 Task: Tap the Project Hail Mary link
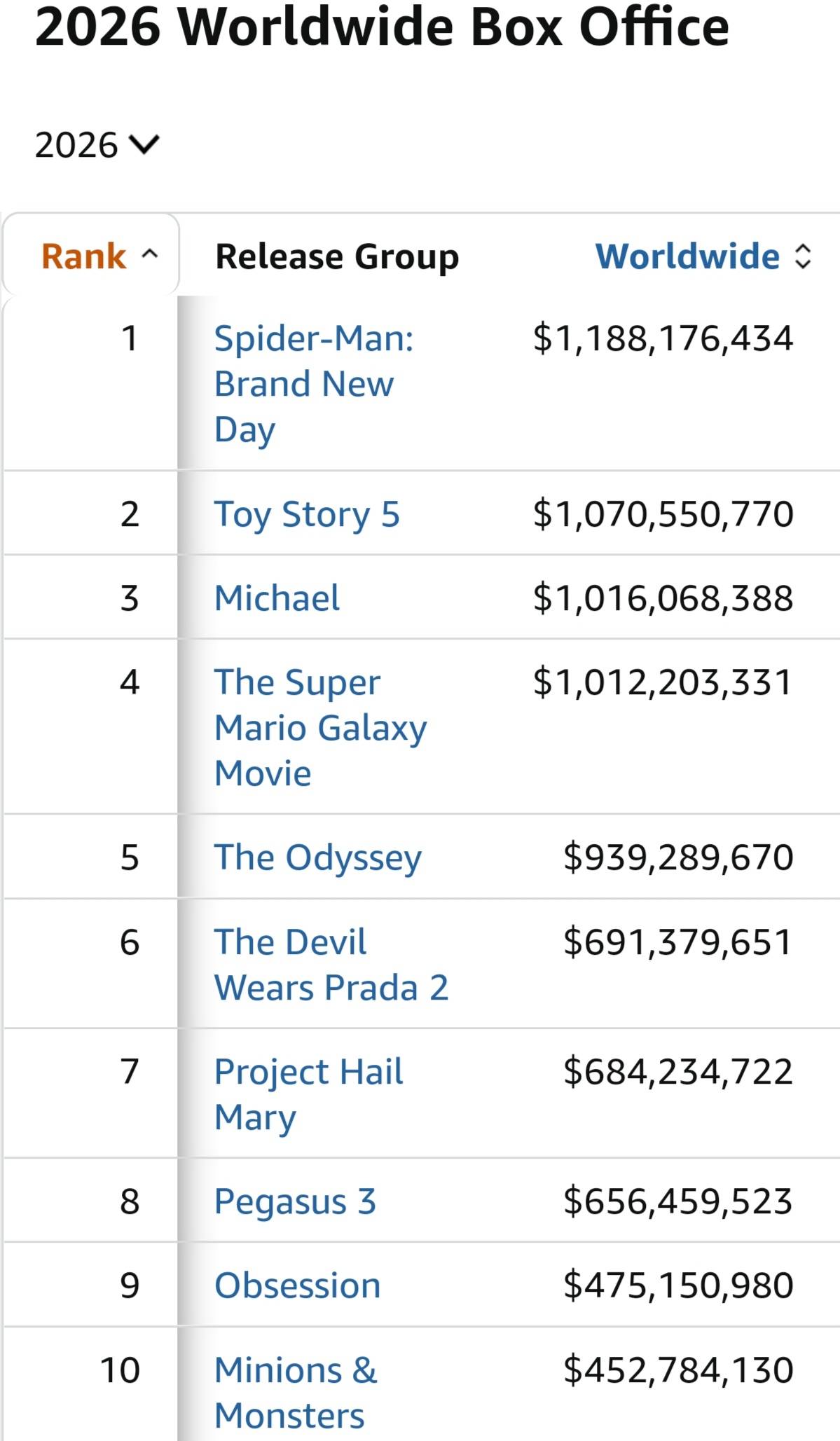(308, 1094)
